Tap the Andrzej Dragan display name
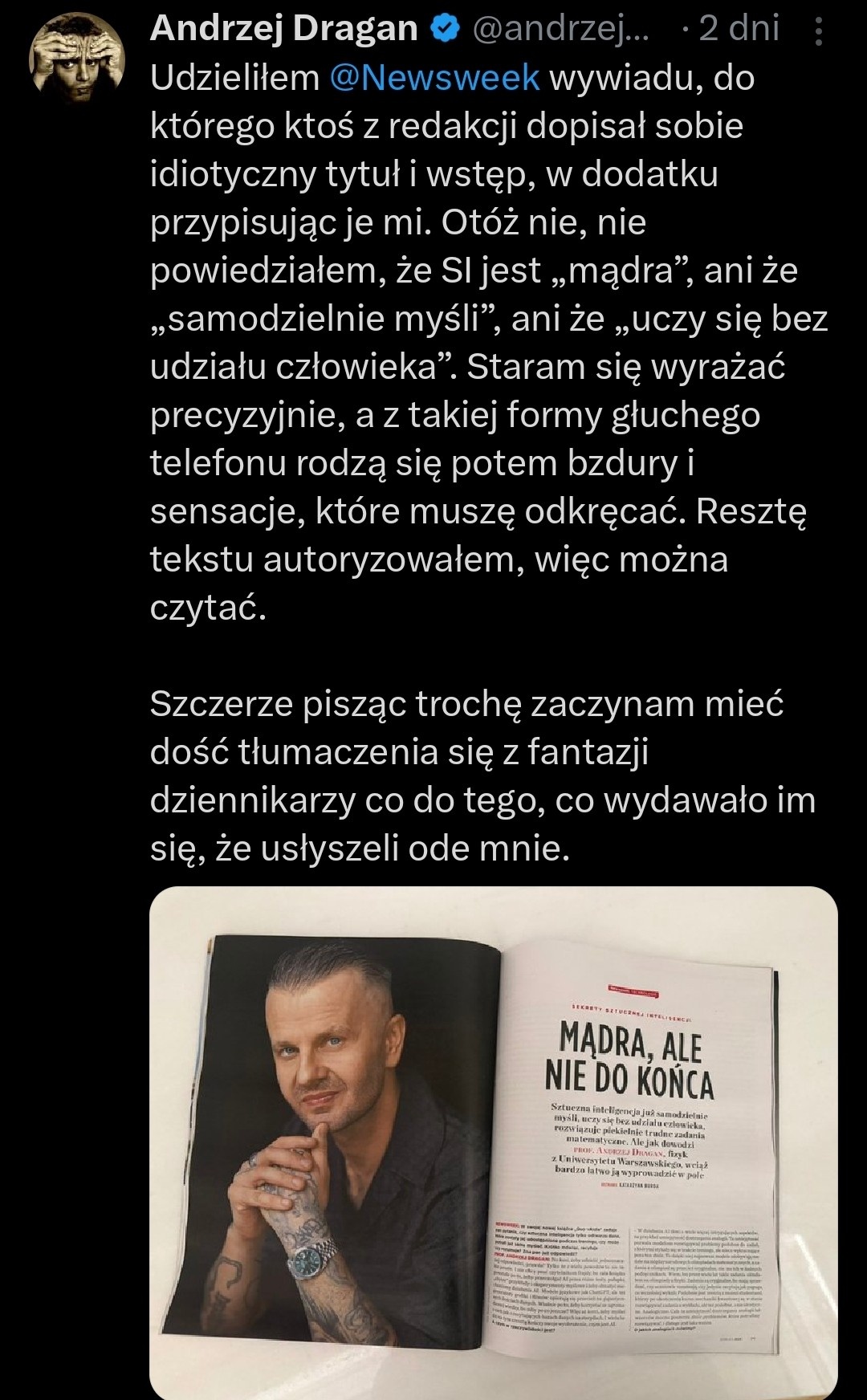 (284, 29)
